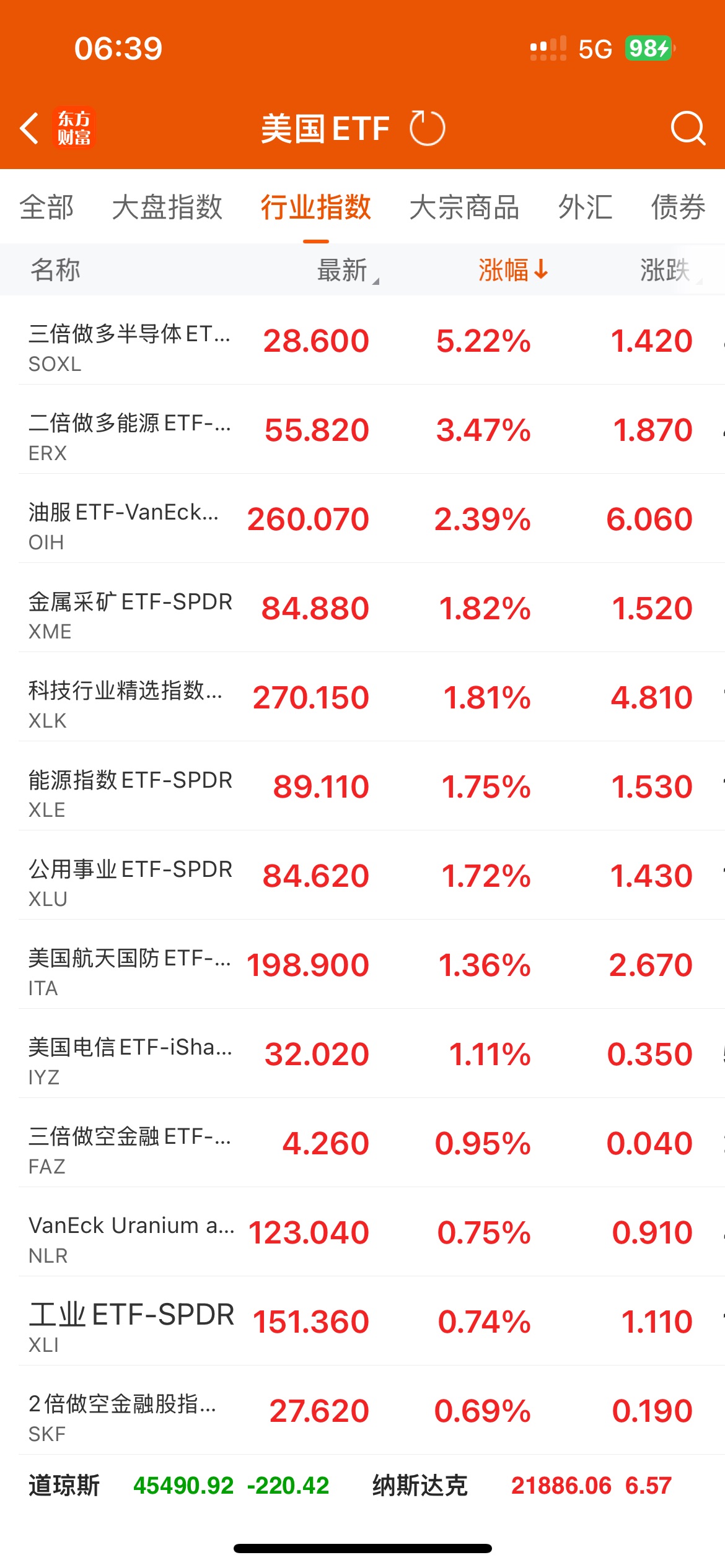Viewport: 725px width, 1568px height.
Task: View details for the OIH ETF
Action: [362, 519]
